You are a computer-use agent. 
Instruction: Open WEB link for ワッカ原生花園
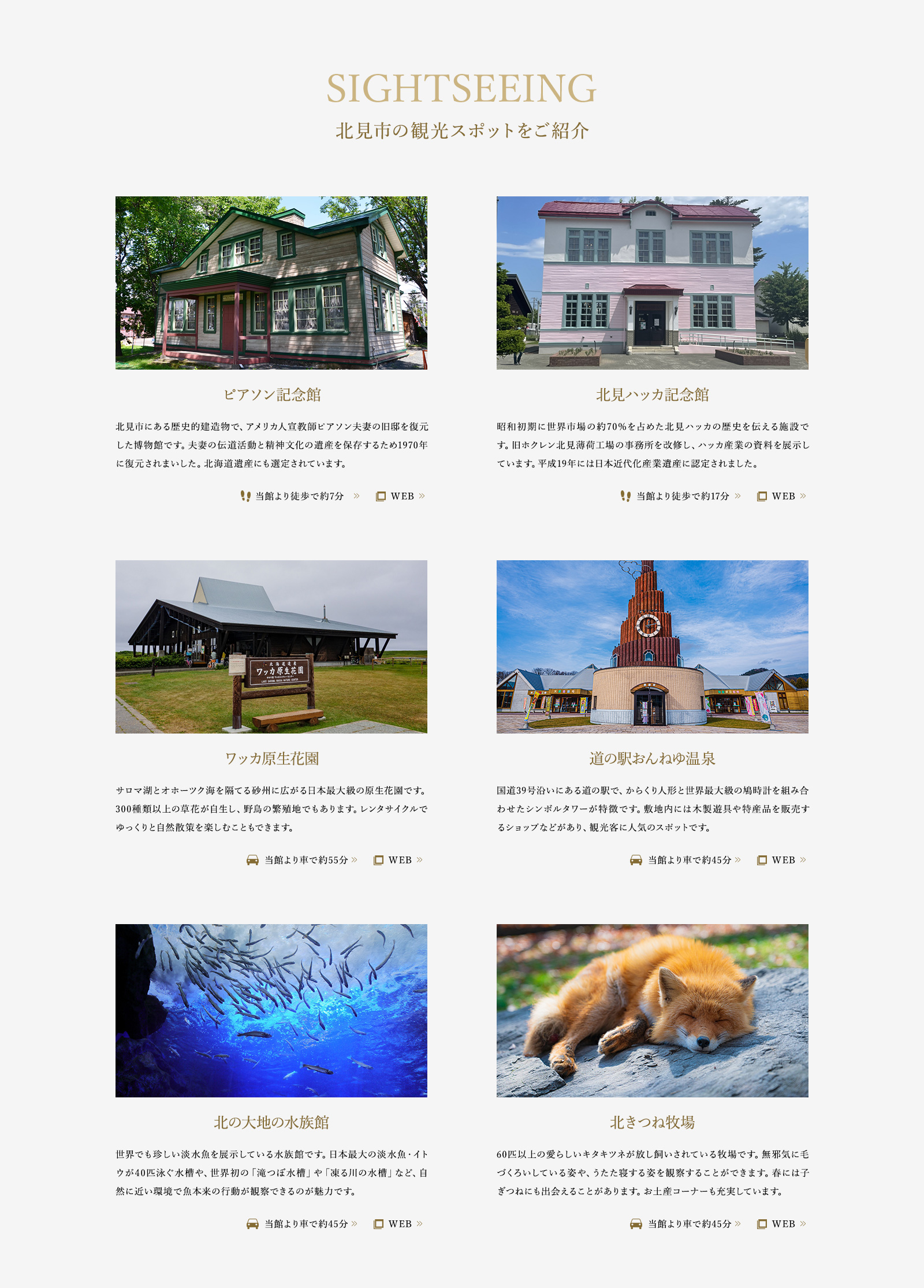tap(398, 860)
